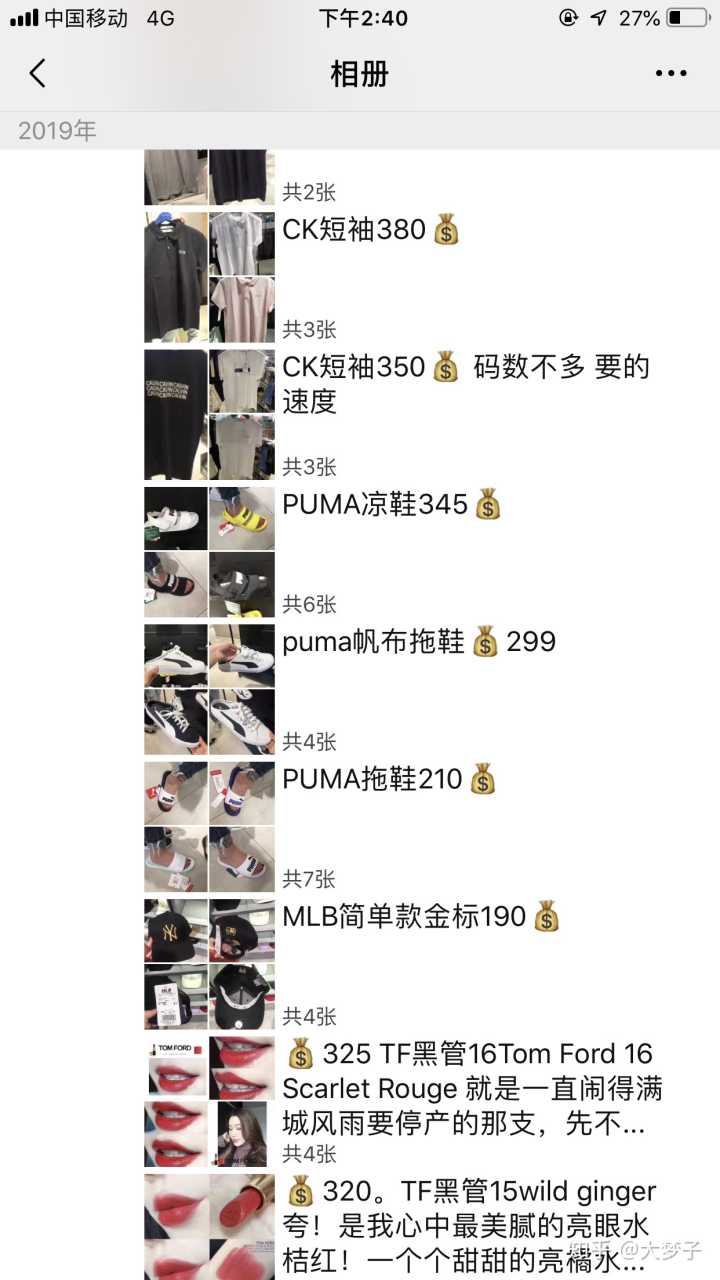Open the puma帆布拖鞋 299 post
This screenshot has height=1280, width=720.
point(418,642)
